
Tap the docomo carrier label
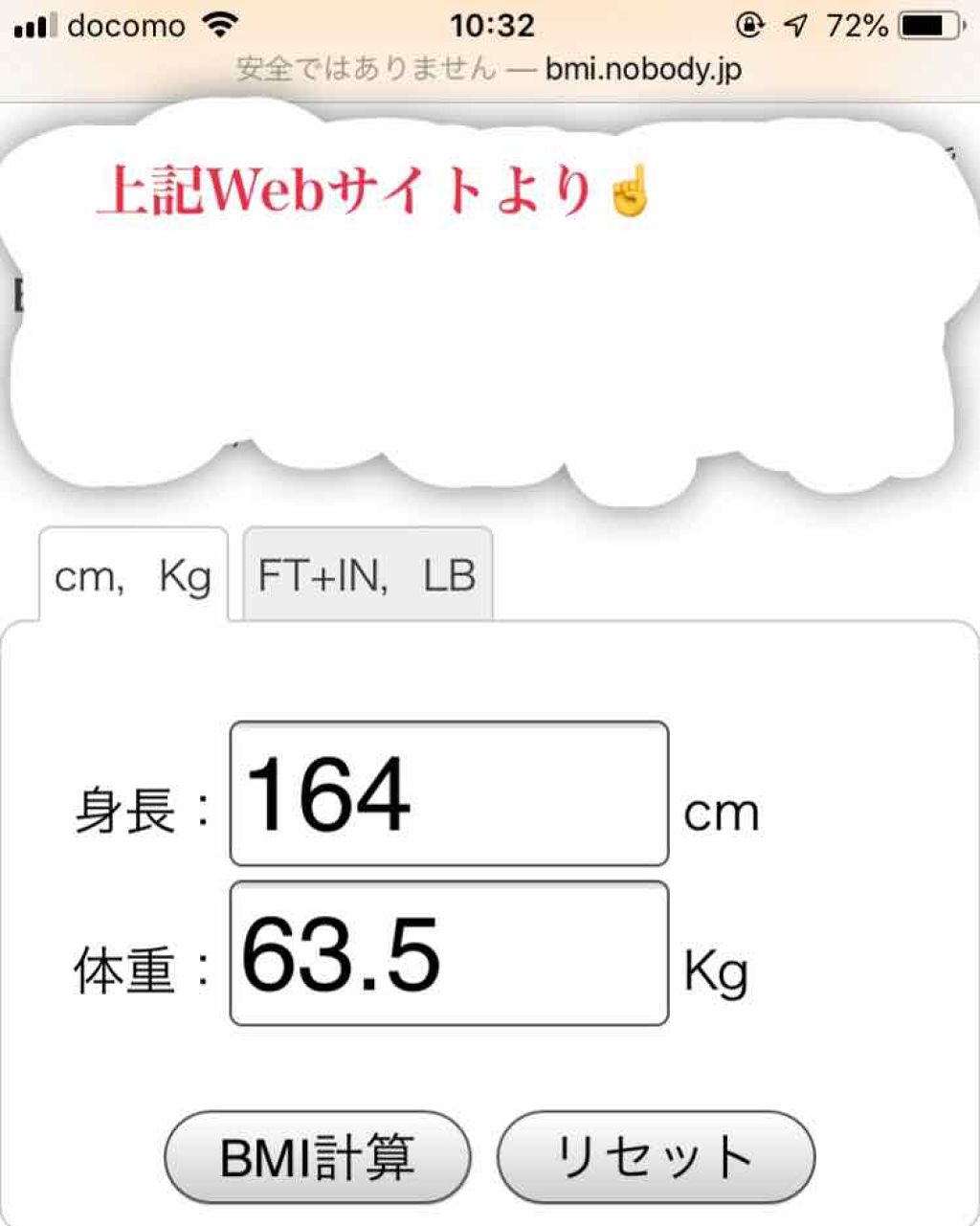click(x=124, y=26)
